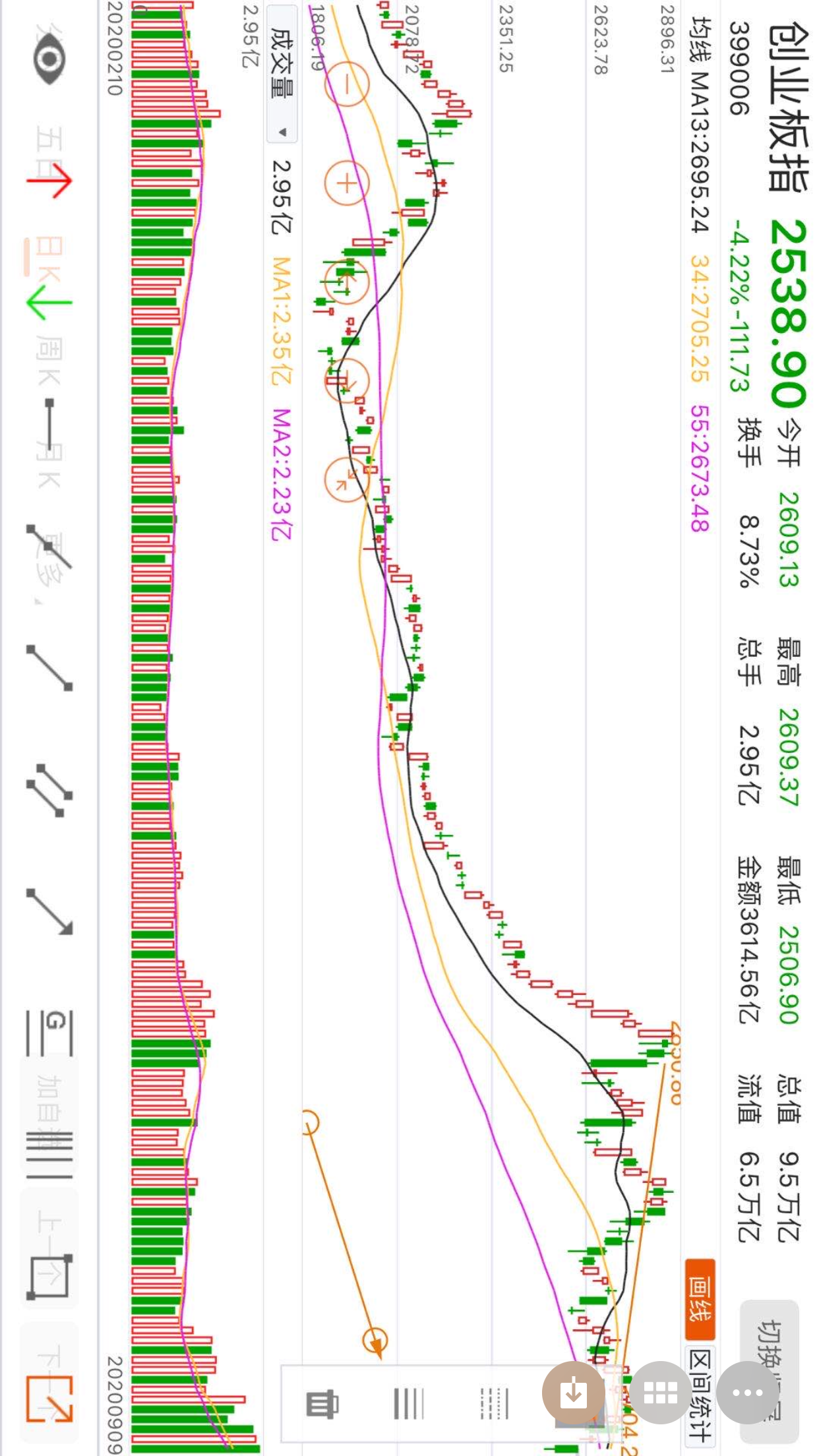819x1456 pixels.
Task: Zoom in the chart with plus circle
Action: point(347,183)
